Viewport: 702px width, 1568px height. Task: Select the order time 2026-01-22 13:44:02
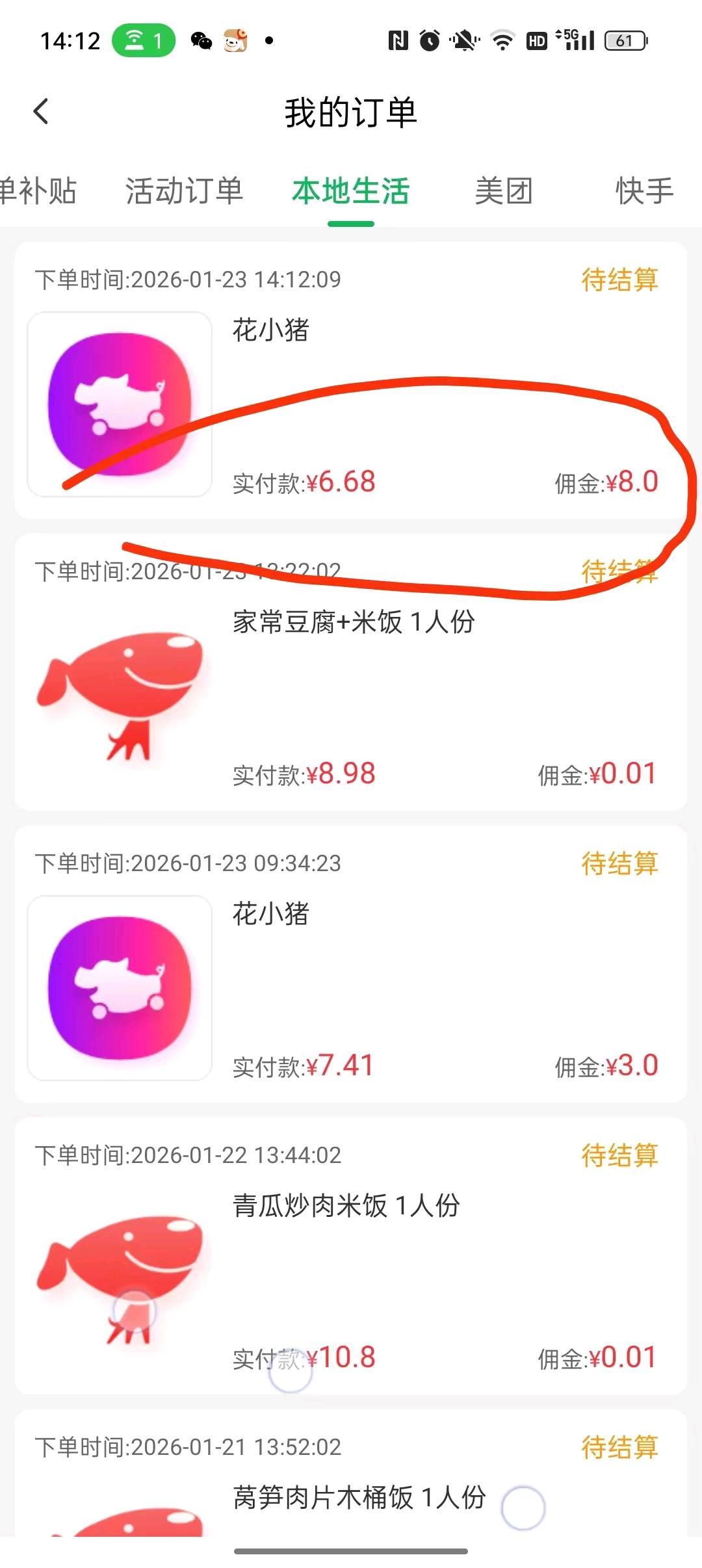click(188, 1155)
